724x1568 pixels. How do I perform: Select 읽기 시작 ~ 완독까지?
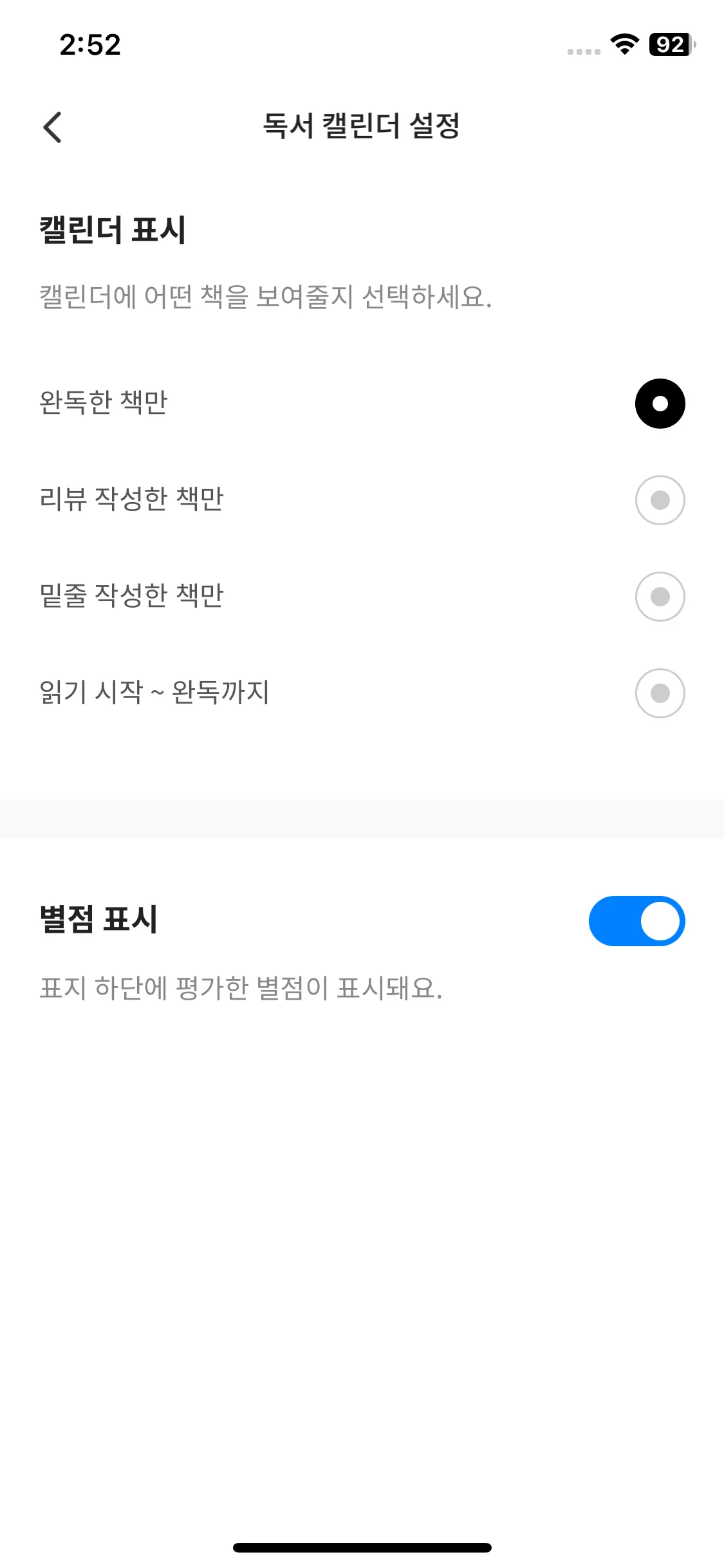pyautogui.click(x=660, y=693)
